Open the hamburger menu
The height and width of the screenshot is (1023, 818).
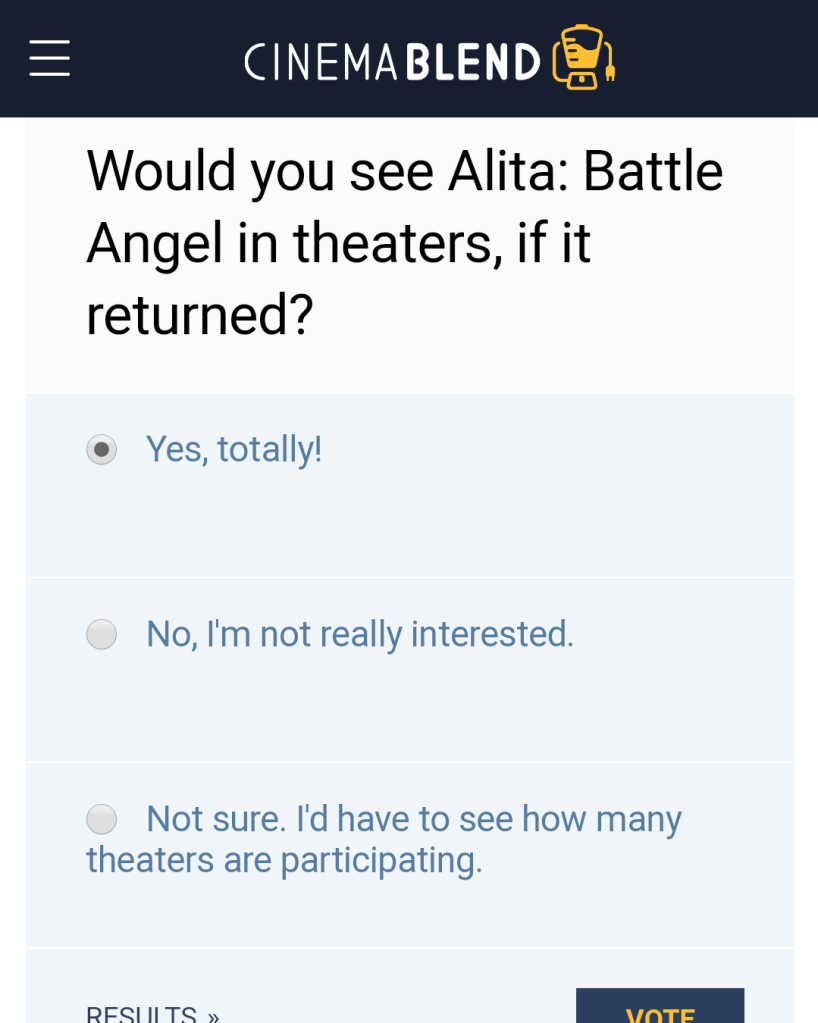click(x=49, y=58)
